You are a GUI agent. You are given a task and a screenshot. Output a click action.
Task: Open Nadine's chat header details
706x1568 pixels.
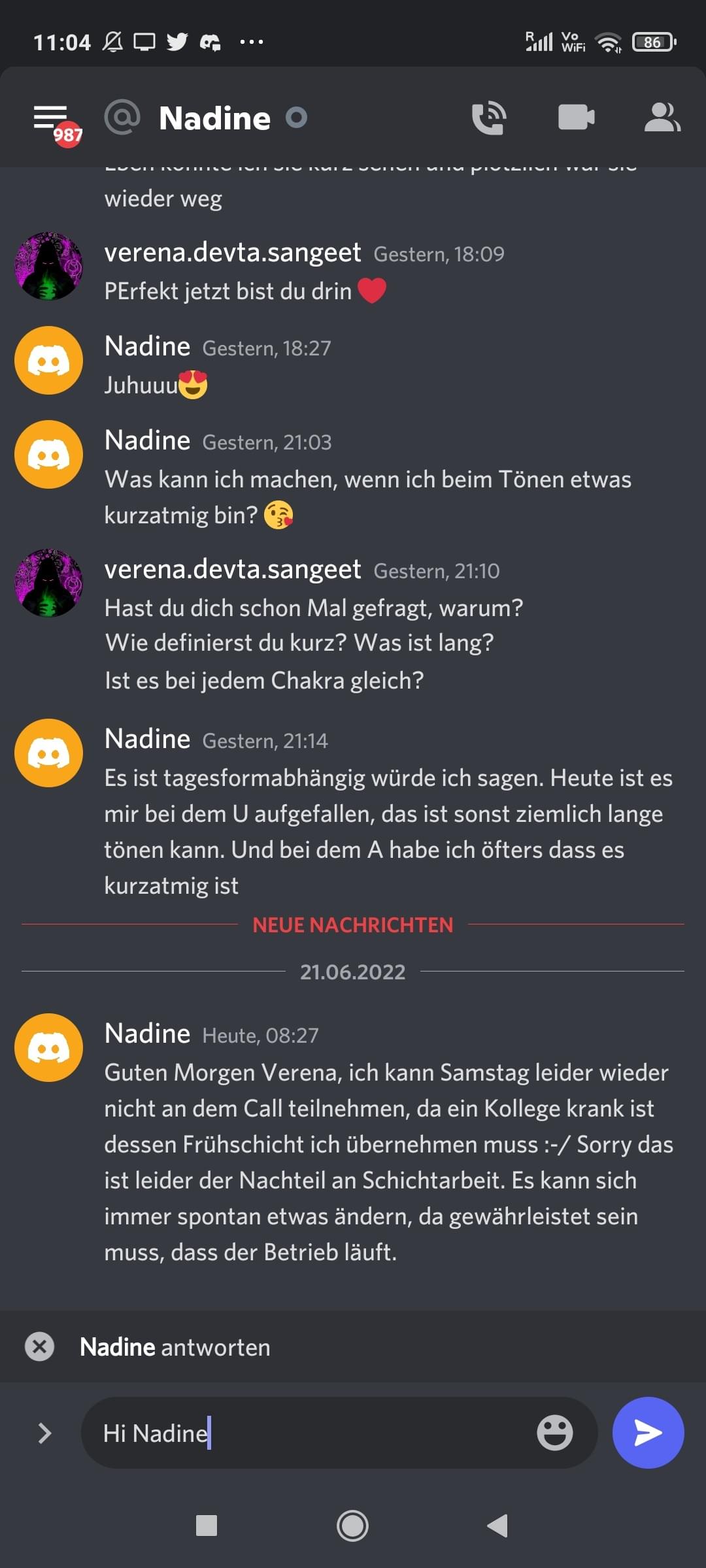point(214,118)
